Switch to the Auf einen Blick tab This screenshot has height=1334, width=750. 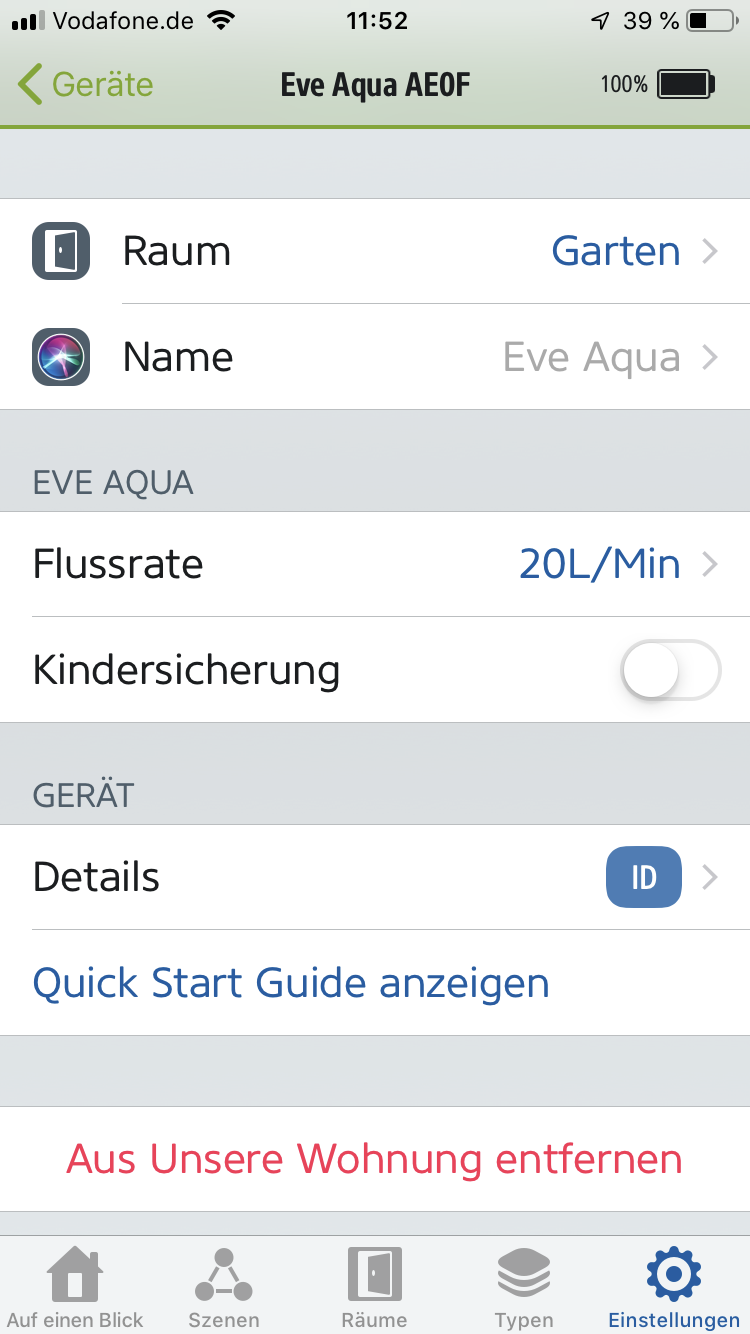(x=75, y=1288)
